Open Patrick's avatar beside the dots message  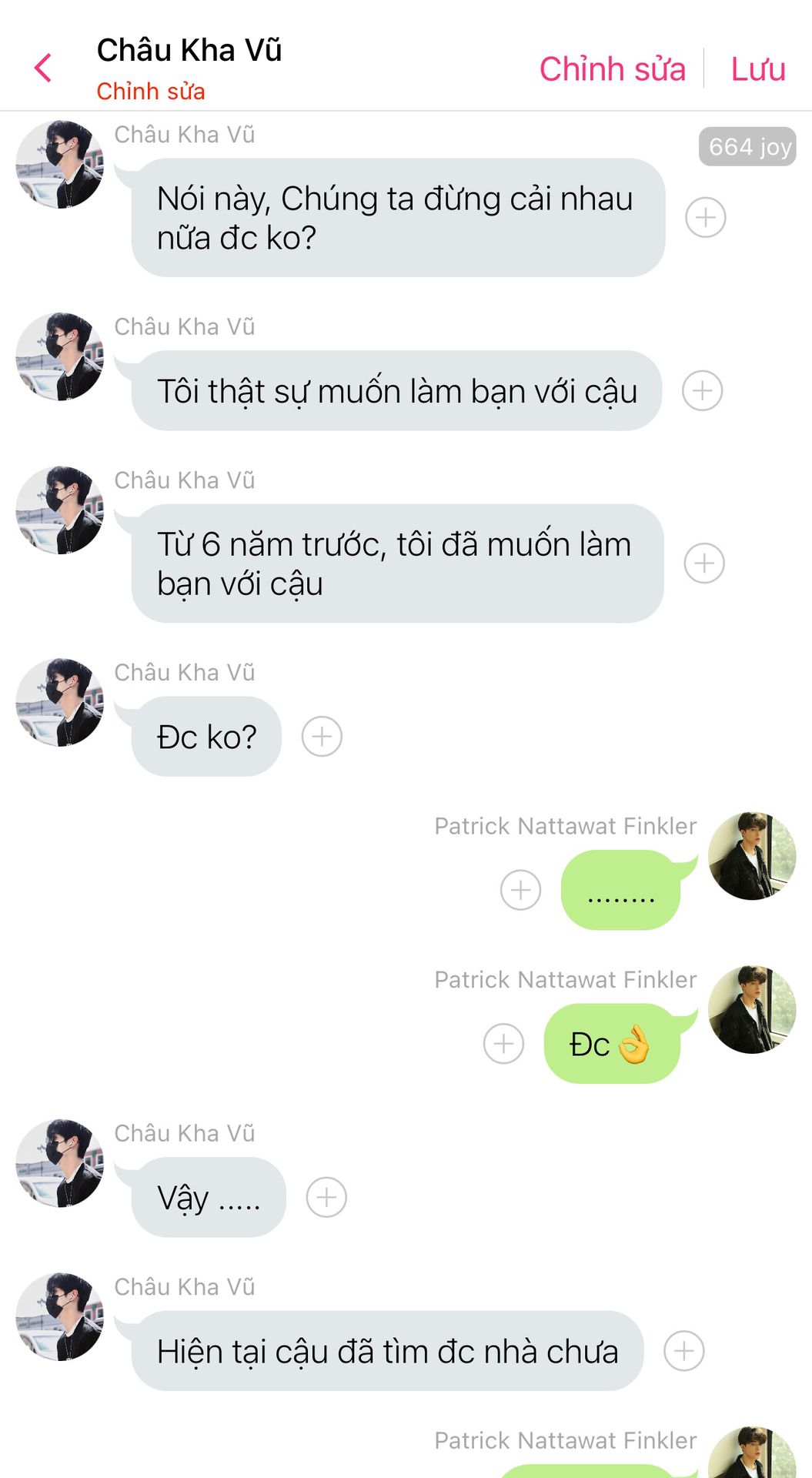click(x=752, y=855)
